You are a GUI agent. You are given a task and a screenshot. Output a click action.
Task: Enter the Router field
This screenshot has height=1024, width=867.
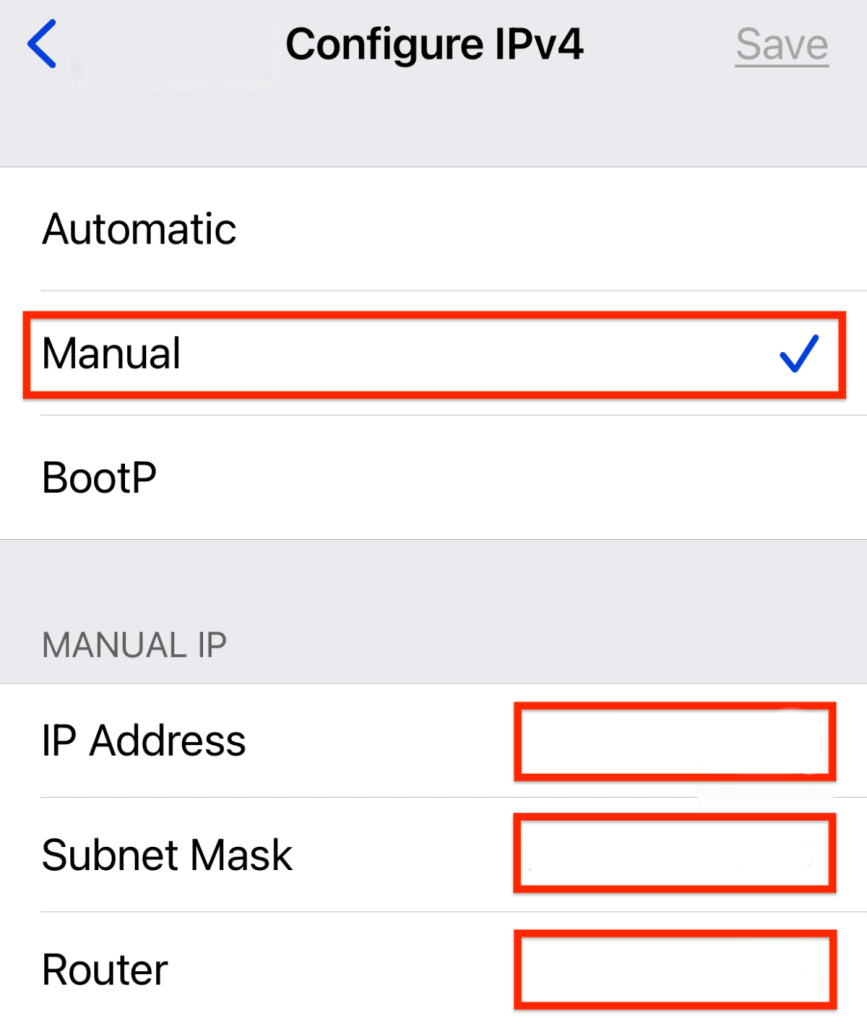tap(673, 968)
